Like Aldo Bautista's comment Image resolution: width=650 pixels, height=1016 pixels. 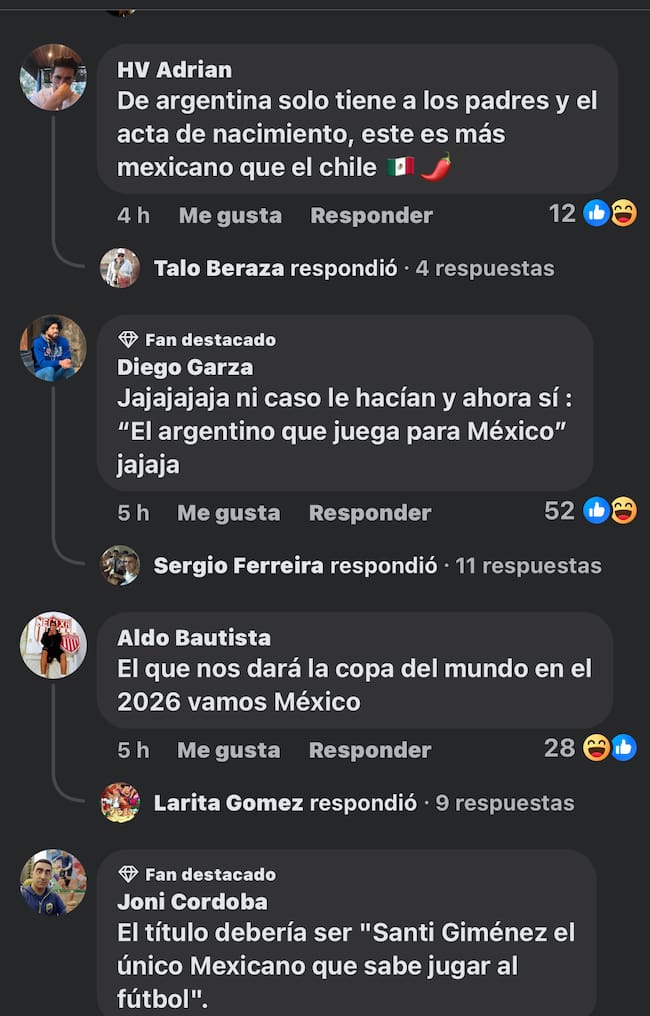point(228,749)
